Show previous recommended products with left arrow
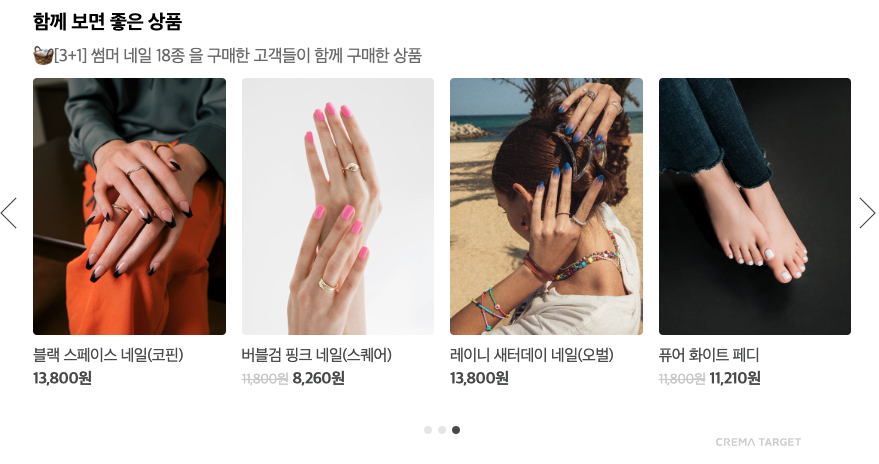879x464 pixels. pyautogui.click(x=9, y=213)
